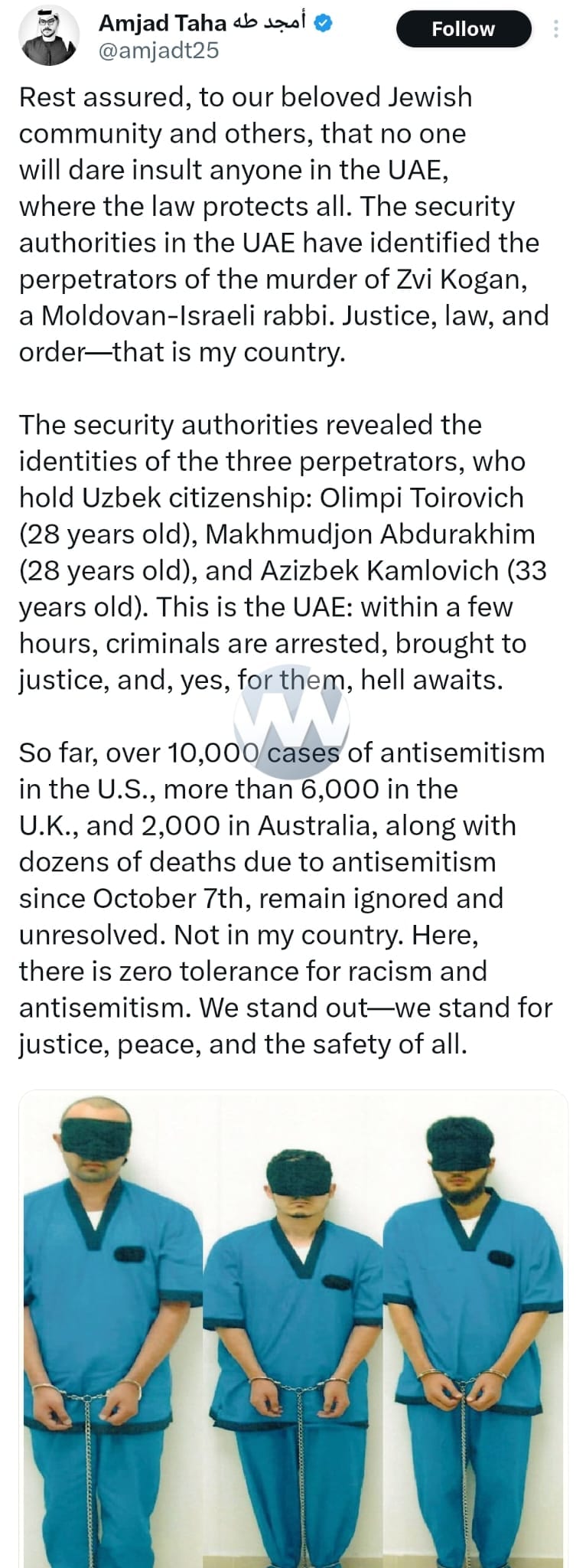The width and height of the screenshot is (586, 1568).
Task: Follow Amjad Taha's account
Action: [463, 29]
